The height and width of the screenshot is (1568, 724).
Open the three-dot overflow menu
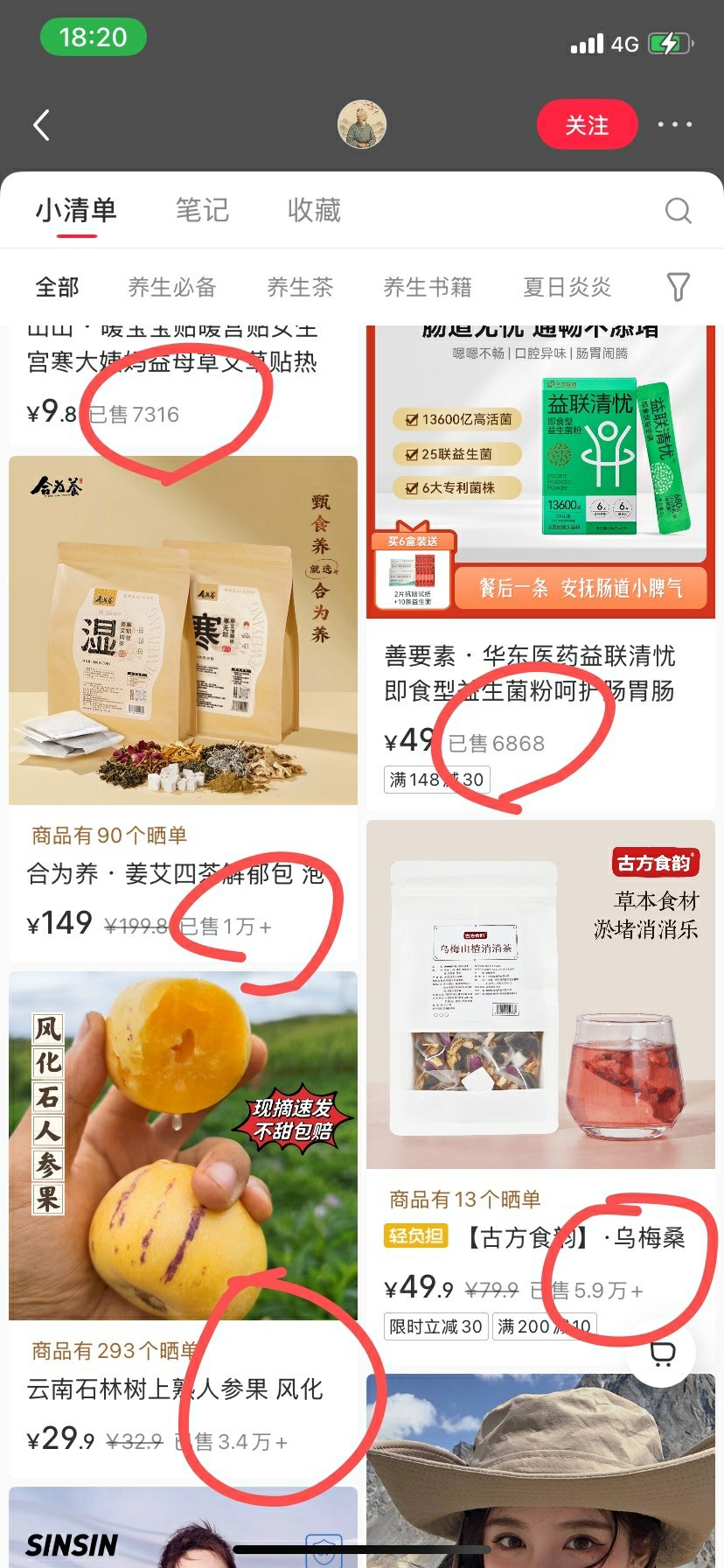(x=674, y=125)
